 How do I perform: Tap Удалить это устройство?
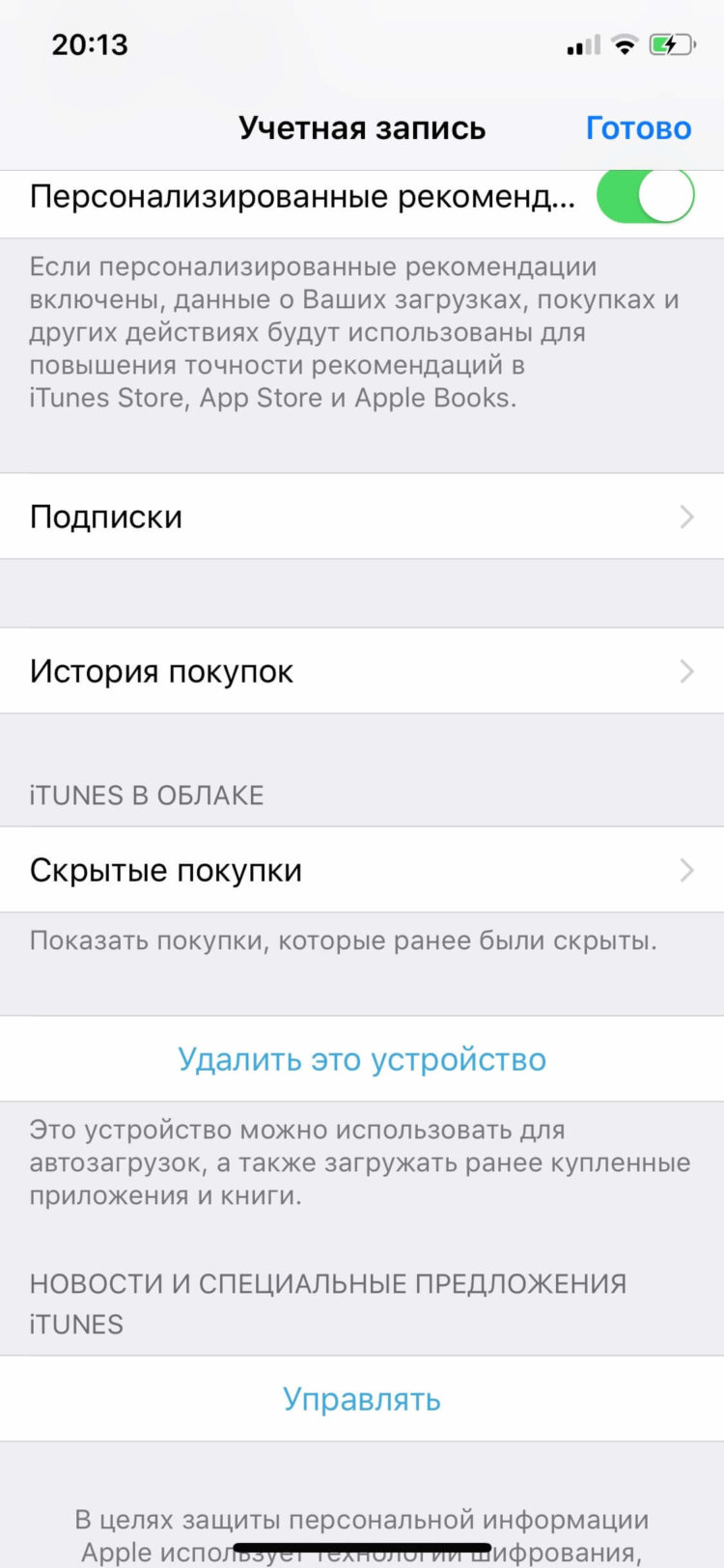(362, 1059)
